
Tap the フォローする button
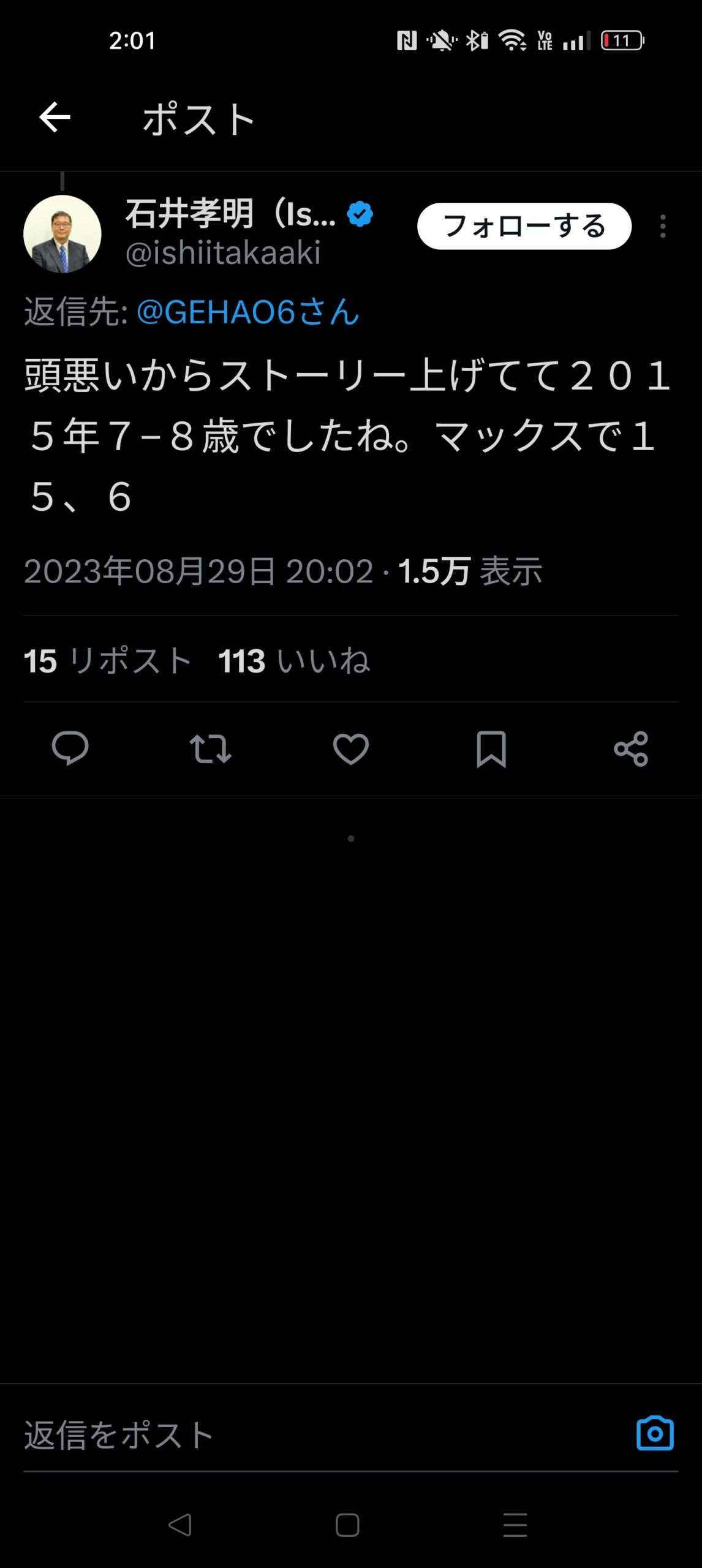[524, 226]
